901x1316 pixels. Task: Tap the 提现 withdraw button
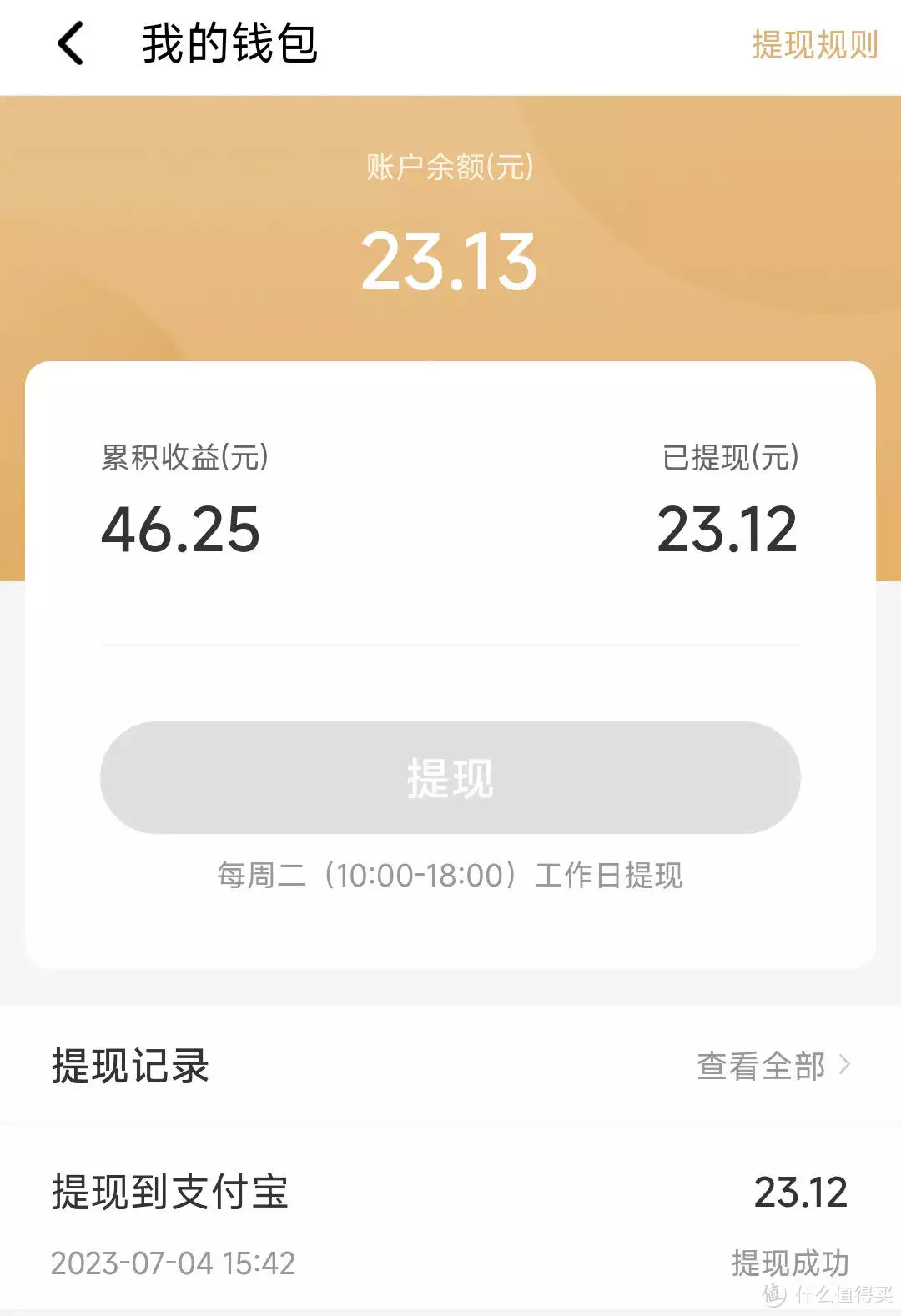pyautogui.click(x=450, y=777)
